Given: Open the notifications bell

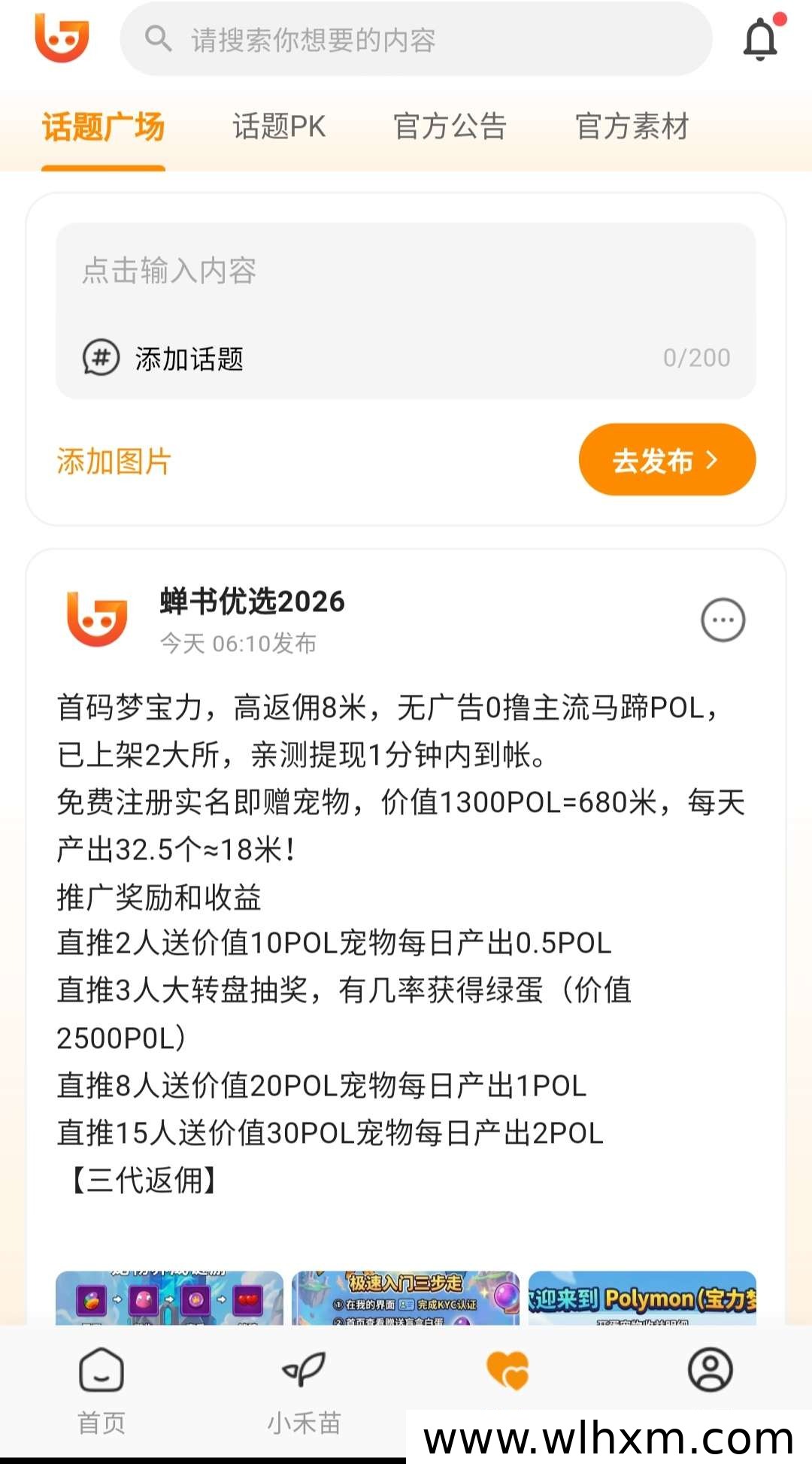Looking at the screenshot, I should tap(760, 39).
